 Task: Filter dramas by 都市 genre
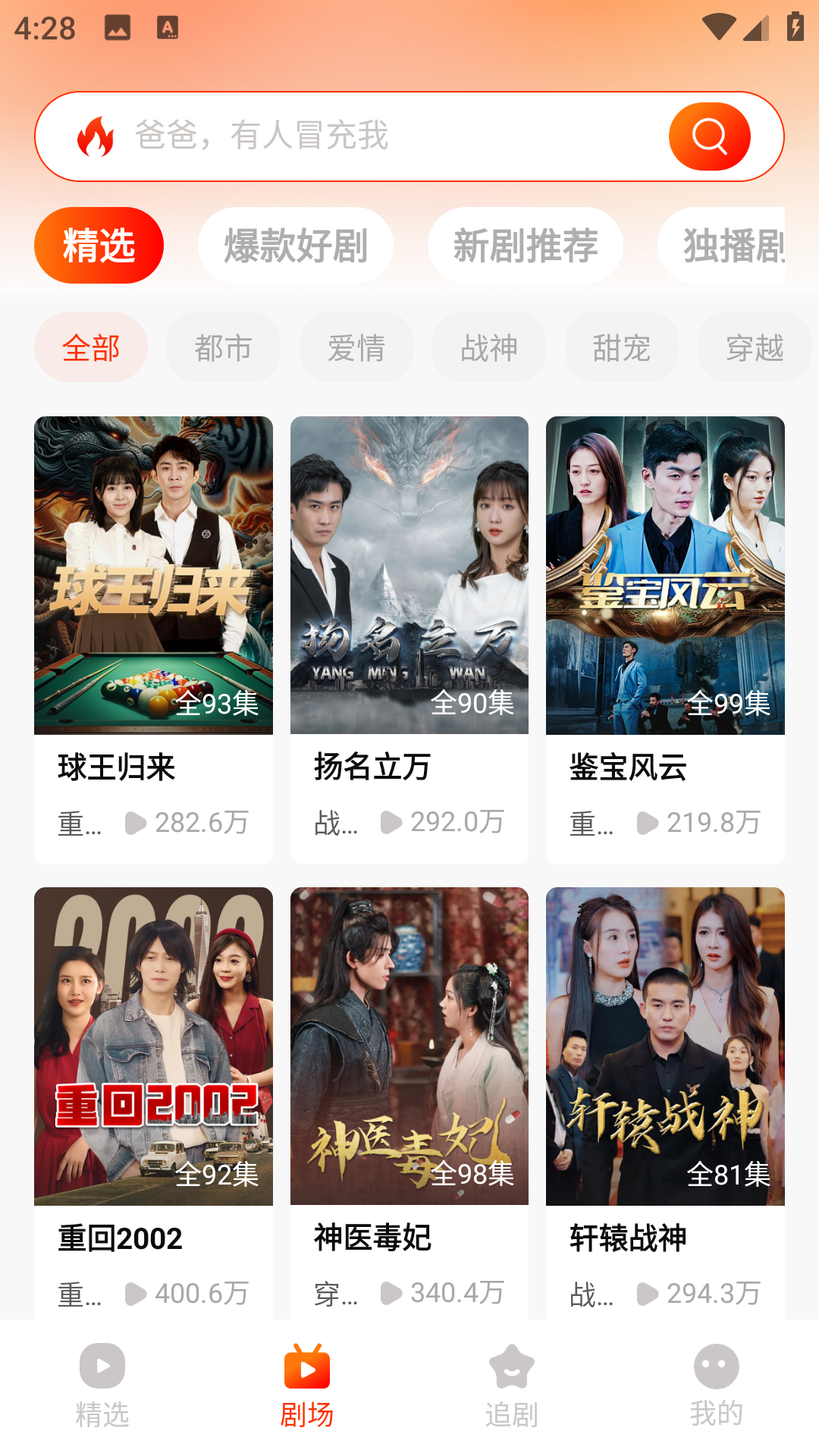(x=223, y=347)
